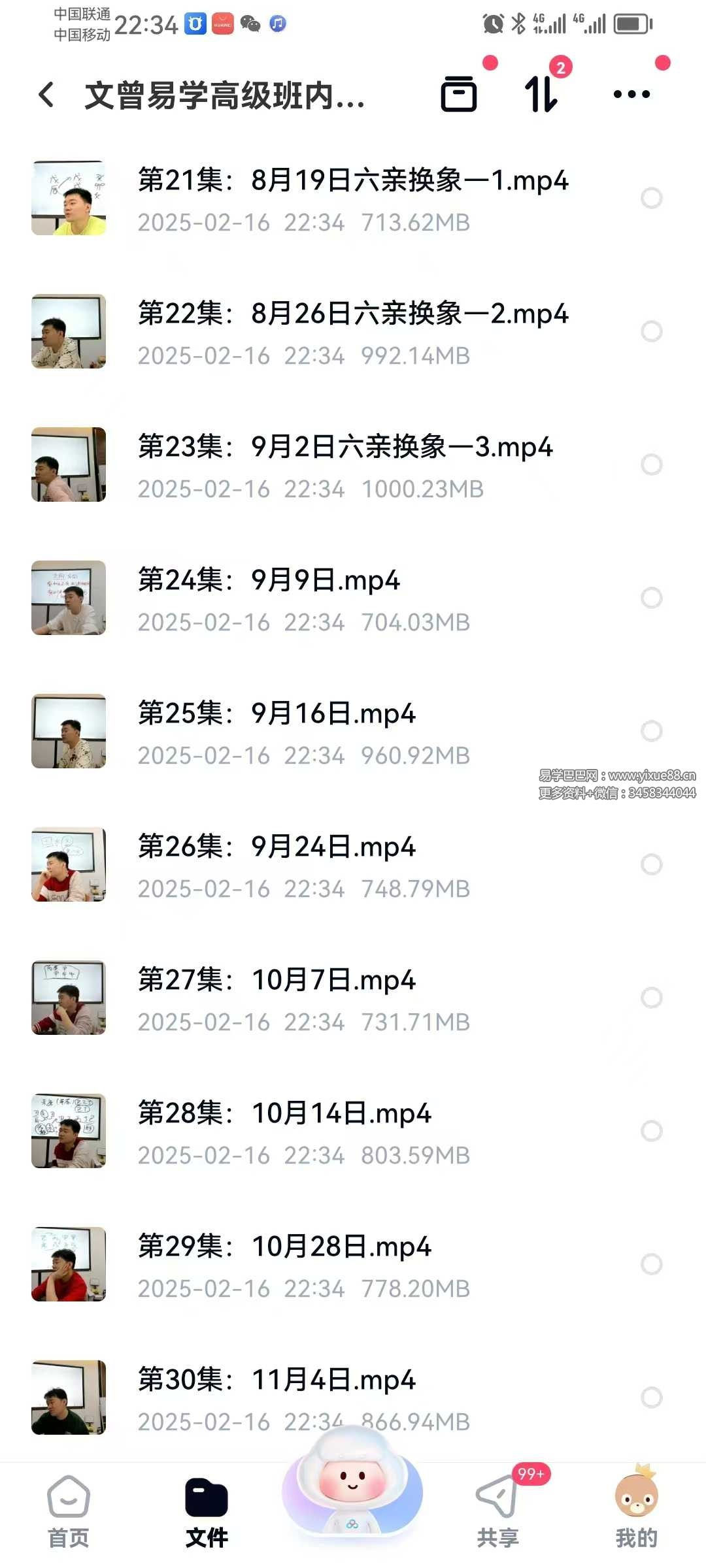The width and height of the screenshot is (706, 1568).
Task: Open 第27集: 10月7日.mp4 video
Action: [x=277, y=980]
